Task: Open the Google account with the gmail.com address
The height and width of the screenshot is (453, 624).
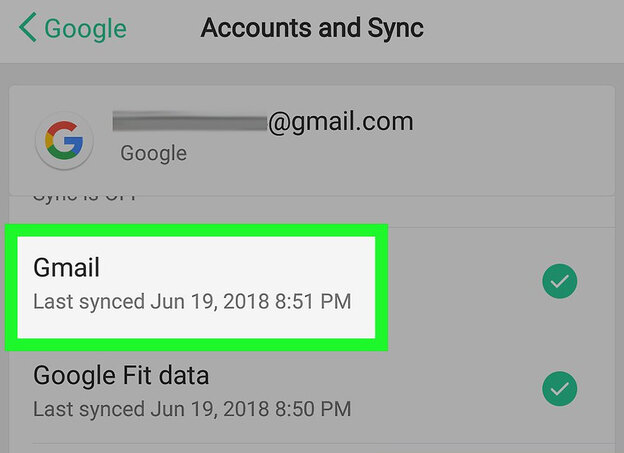Action: [265, 137]
